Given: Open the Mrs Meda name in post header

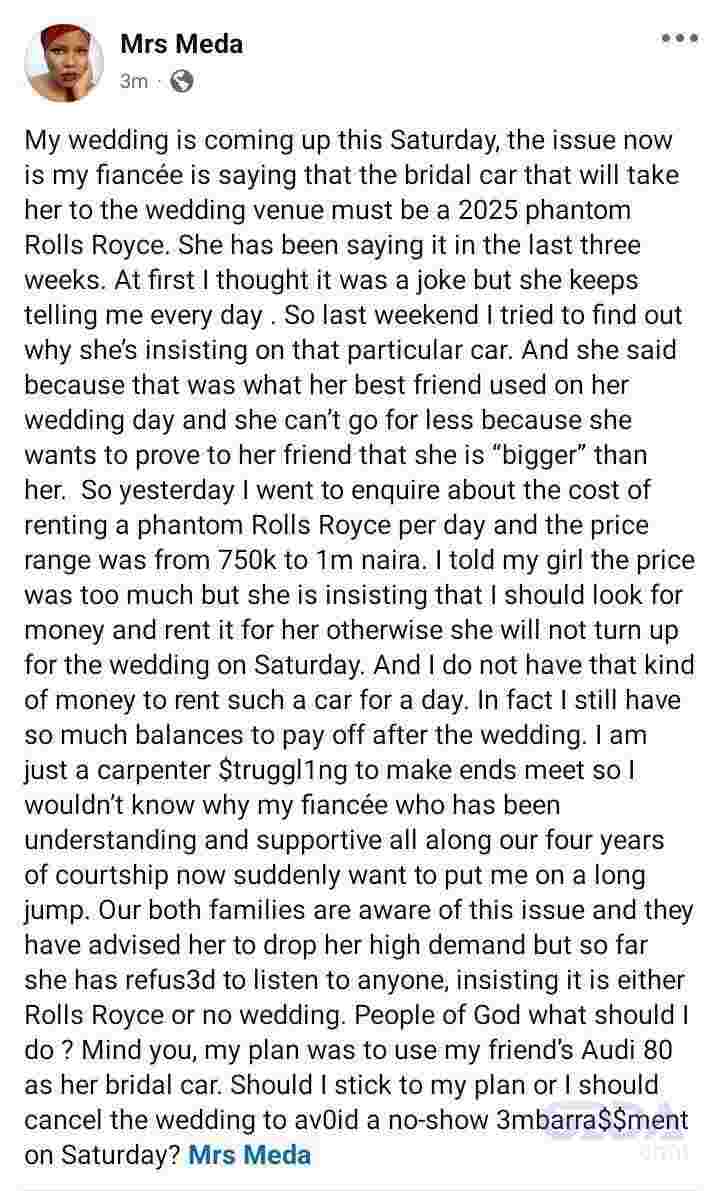Looking at the screenshot, I should pyautogui.click(x=182, y=43).
